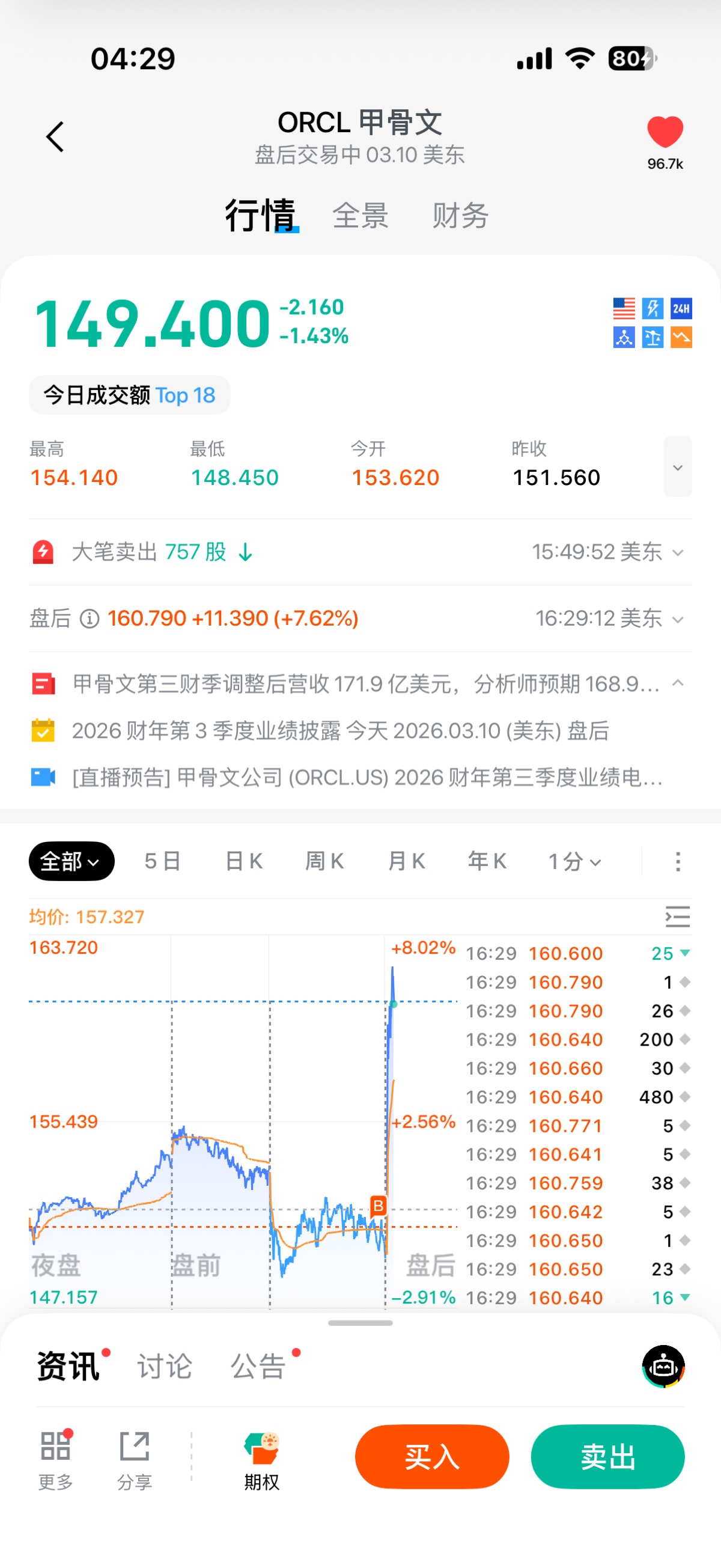Tap the red heart favorite icon
The width and height of the screenshot is (721, 1568).
point(665,132)
